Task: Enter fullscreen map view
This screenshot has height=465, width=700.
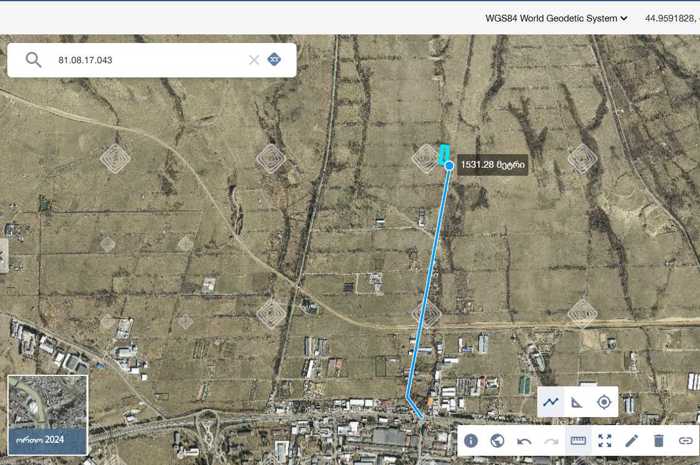Action: [x=605, y=440]
